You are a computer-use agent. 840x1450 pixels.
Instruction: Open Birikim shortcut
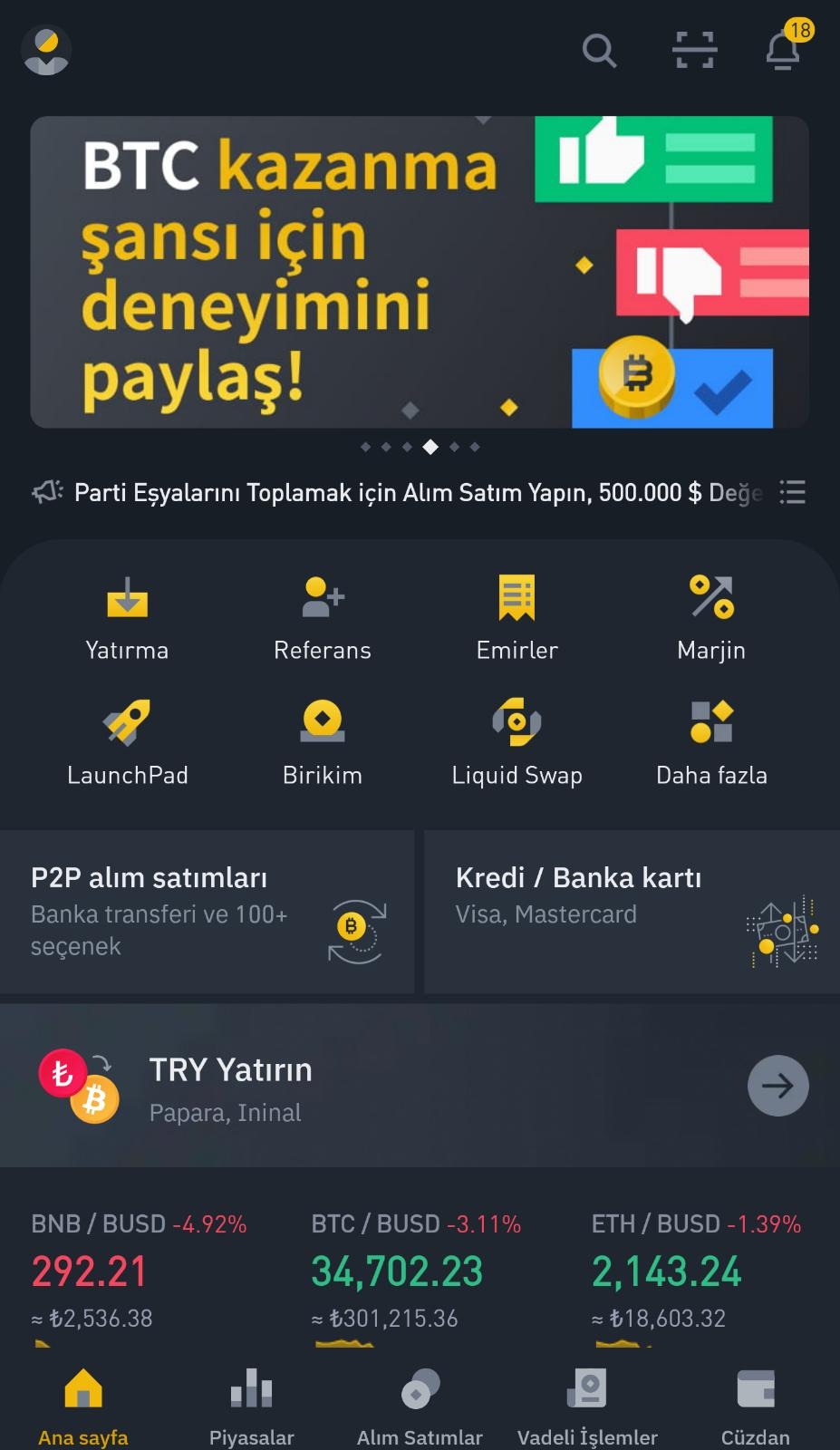[323, 743]
